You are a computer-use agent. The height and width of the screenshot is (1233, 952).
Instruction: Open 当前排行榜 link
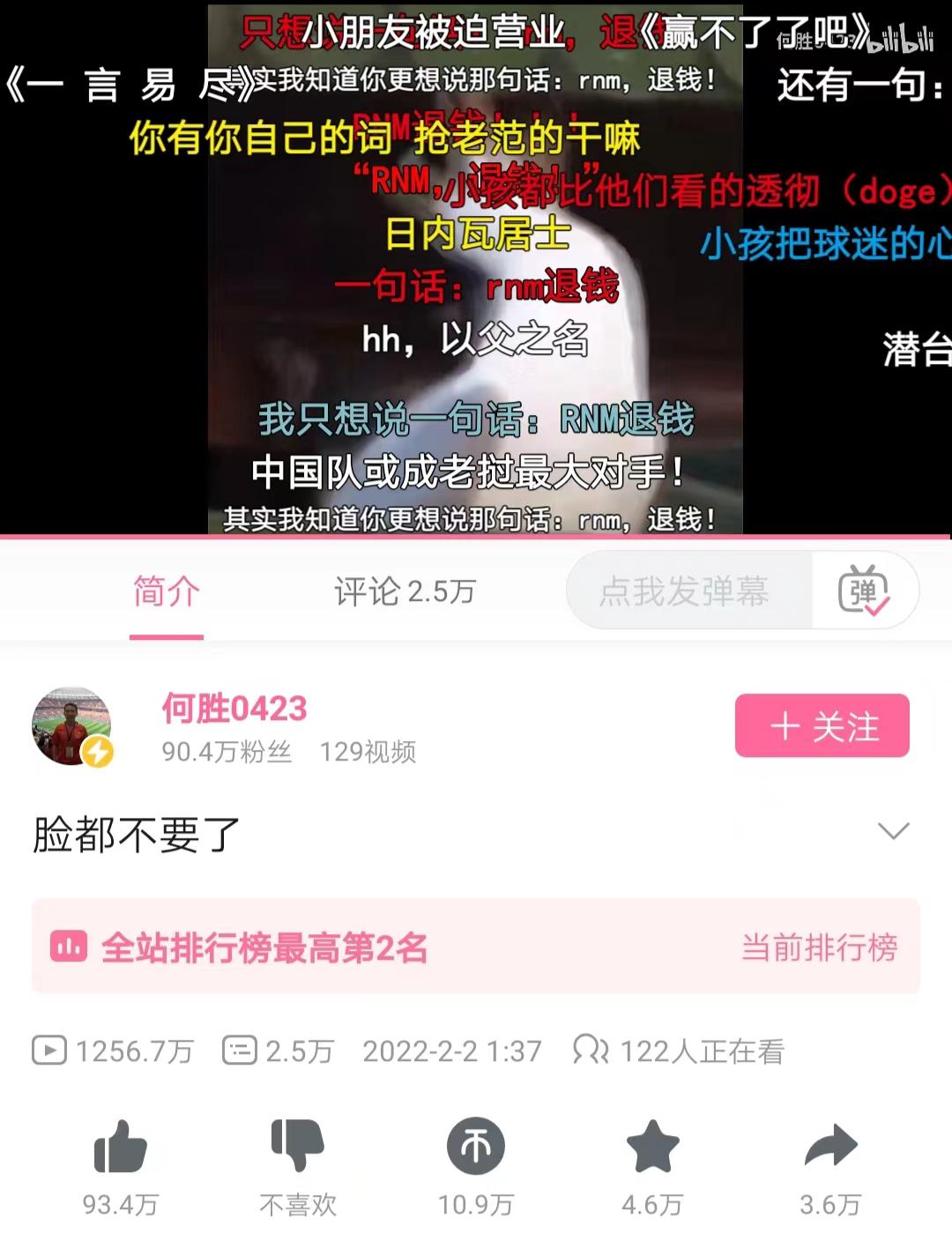[820, 949]
